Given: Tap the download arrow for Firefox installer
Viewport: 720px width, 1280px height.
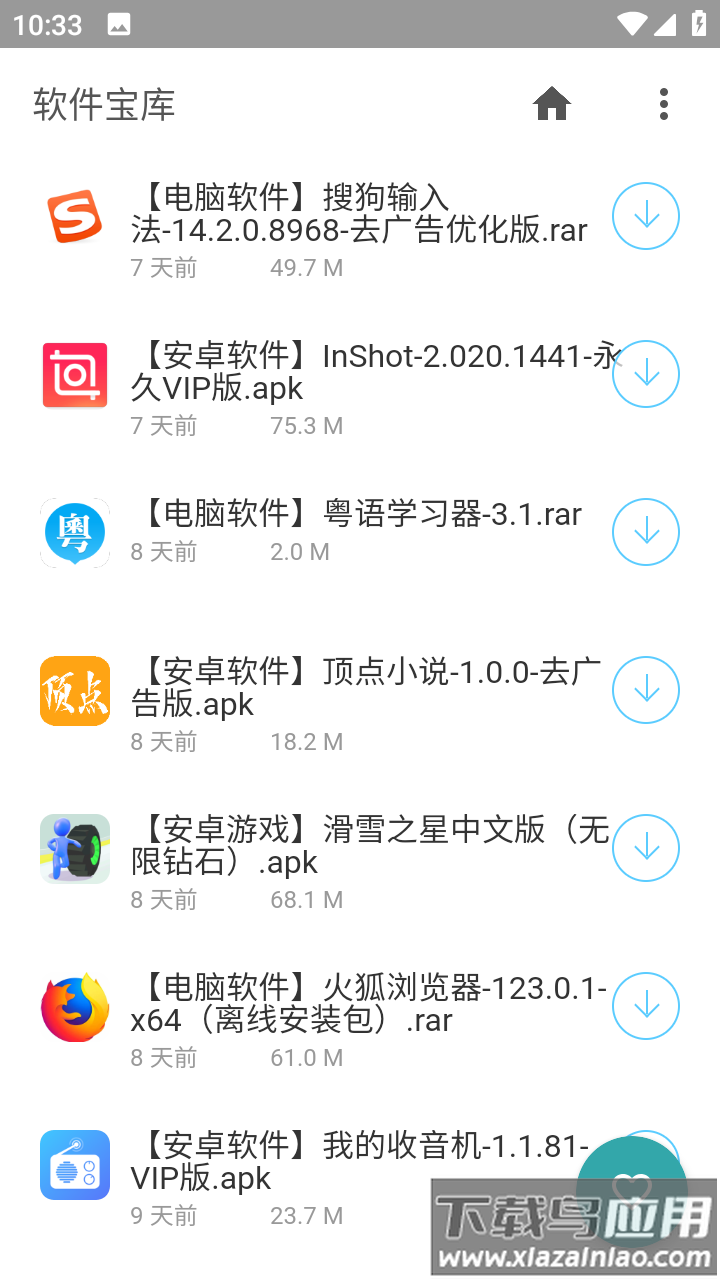Looking at the screenshot, I should pos(645,1006).
